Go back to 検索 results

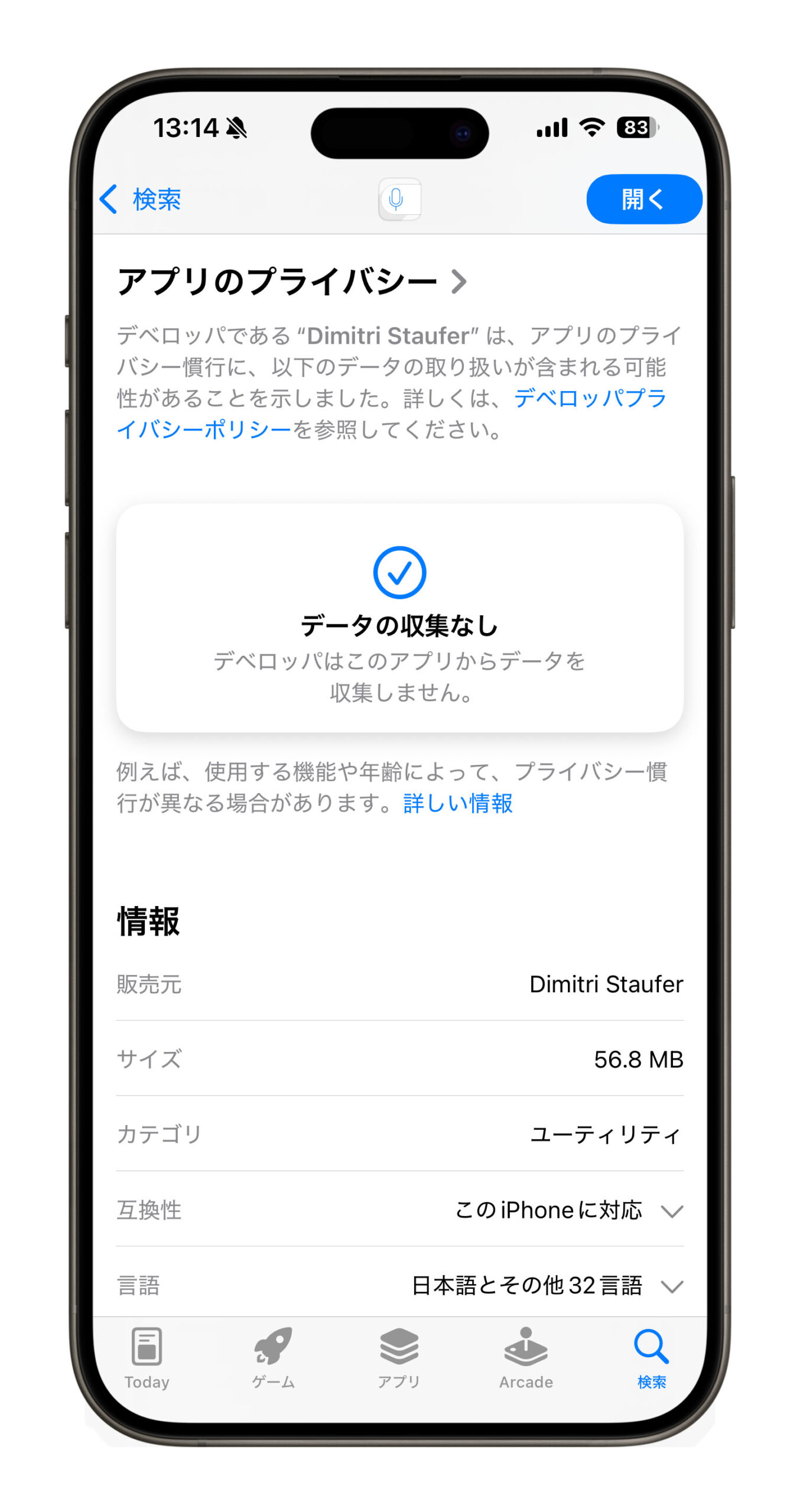pos(141,199)
